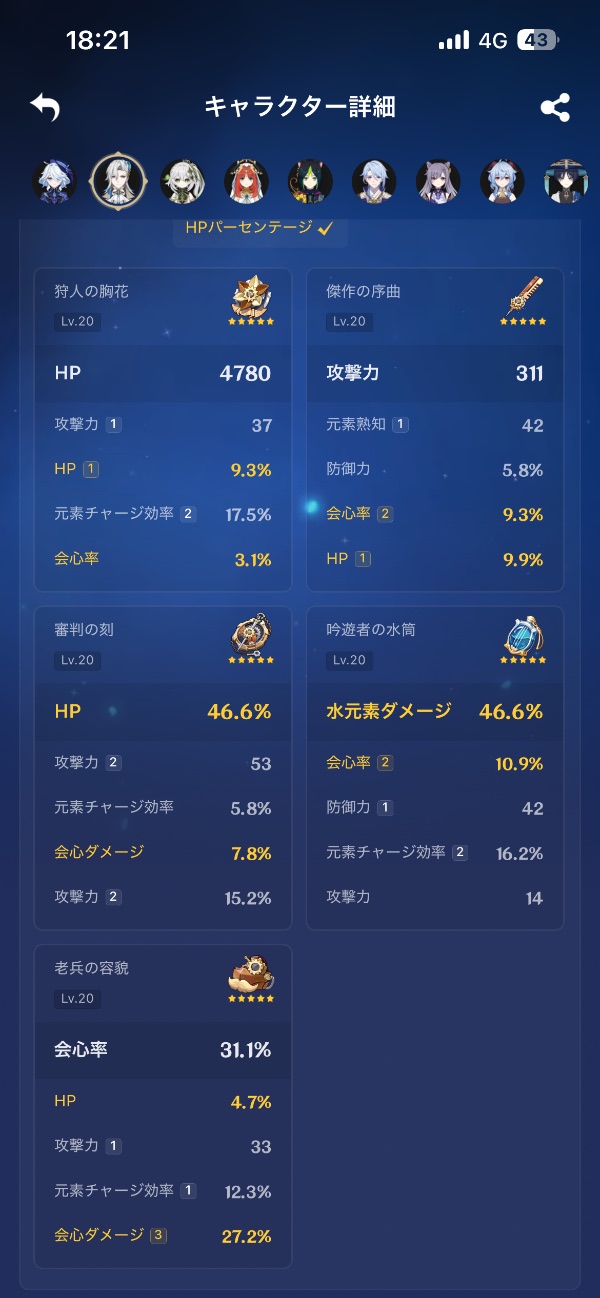Select the purple-haired Keqing avatar
The width and height of the screenshot is (600, 1298).
click(x=437, y=182)
